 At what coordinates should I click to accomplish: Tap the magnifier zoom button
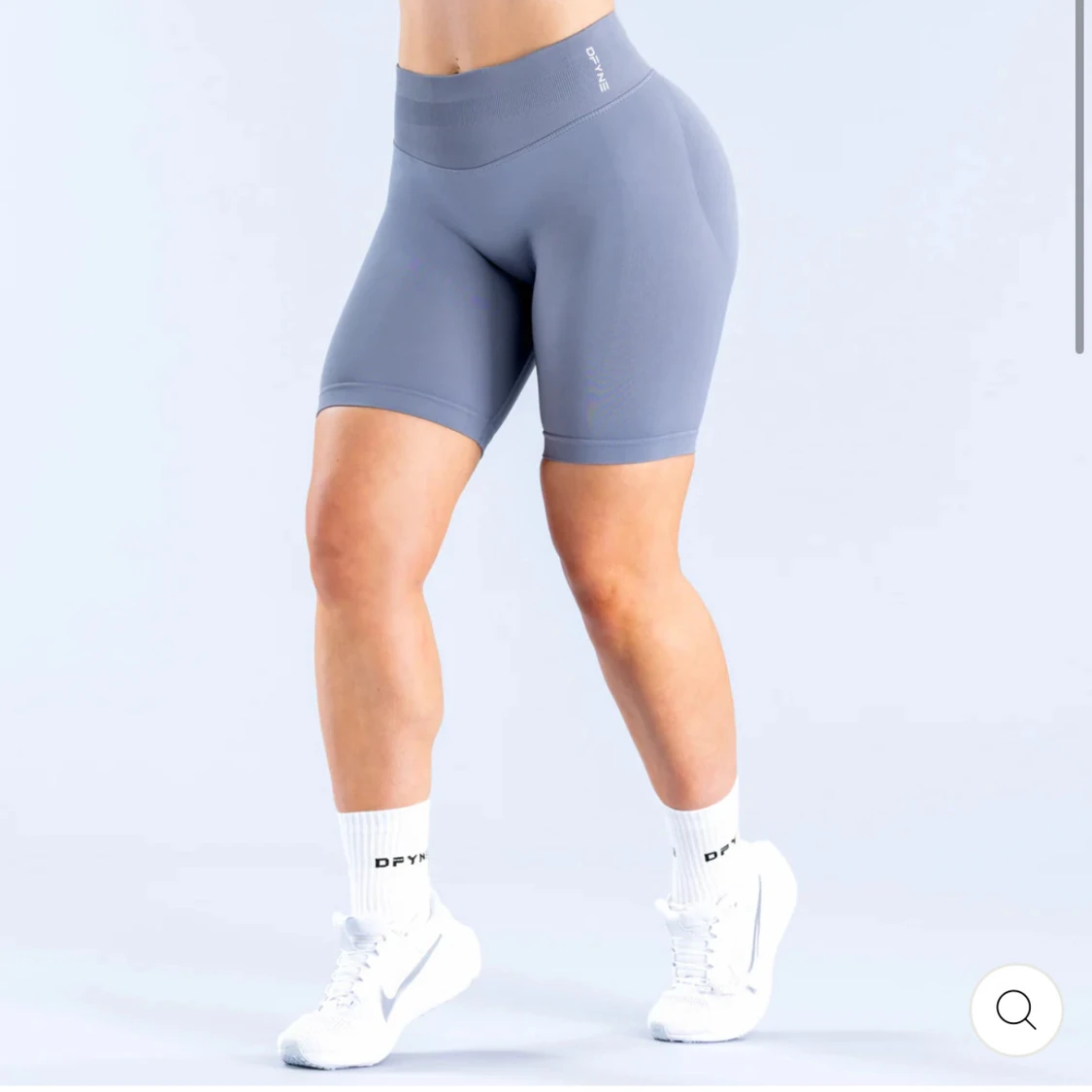(1015, 1009)
